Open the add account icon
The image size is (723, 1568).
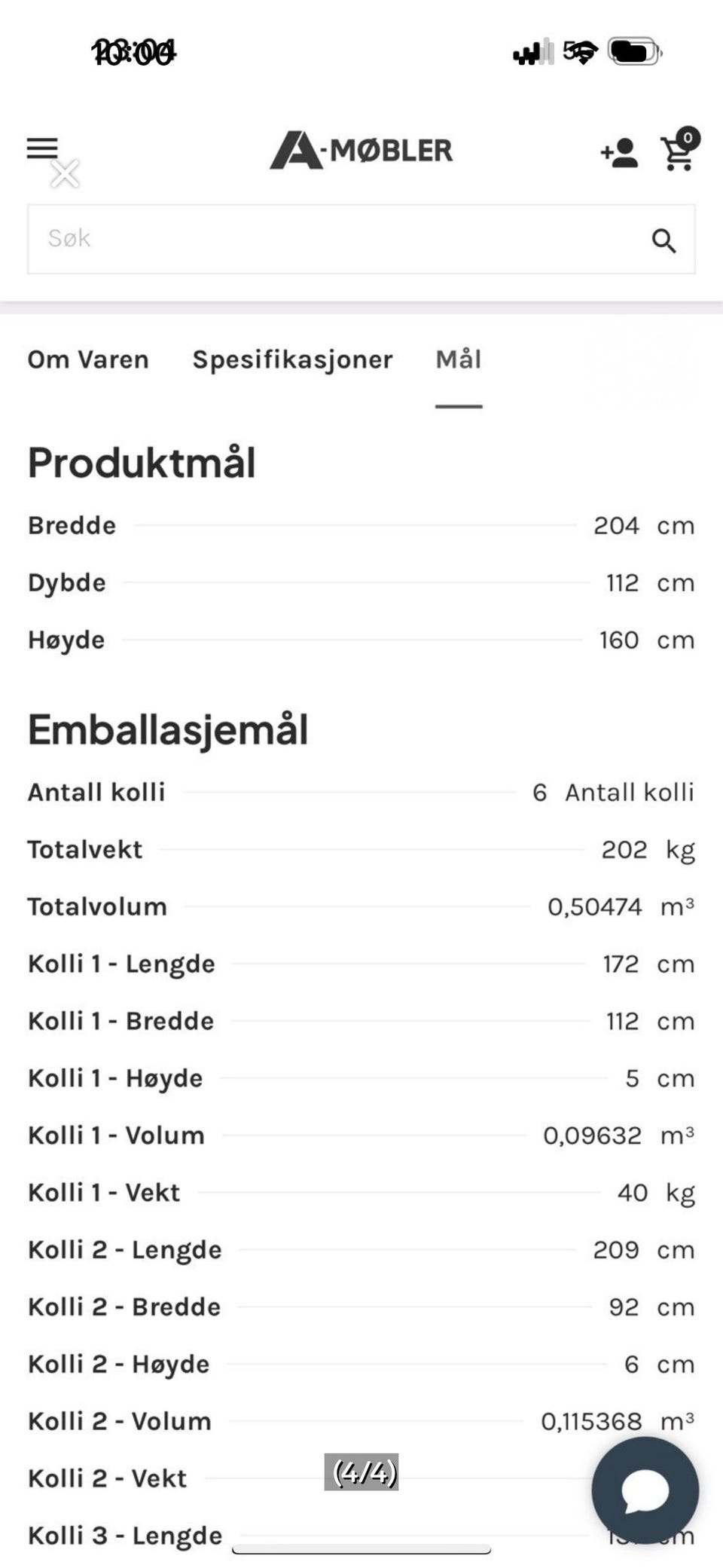618,151
